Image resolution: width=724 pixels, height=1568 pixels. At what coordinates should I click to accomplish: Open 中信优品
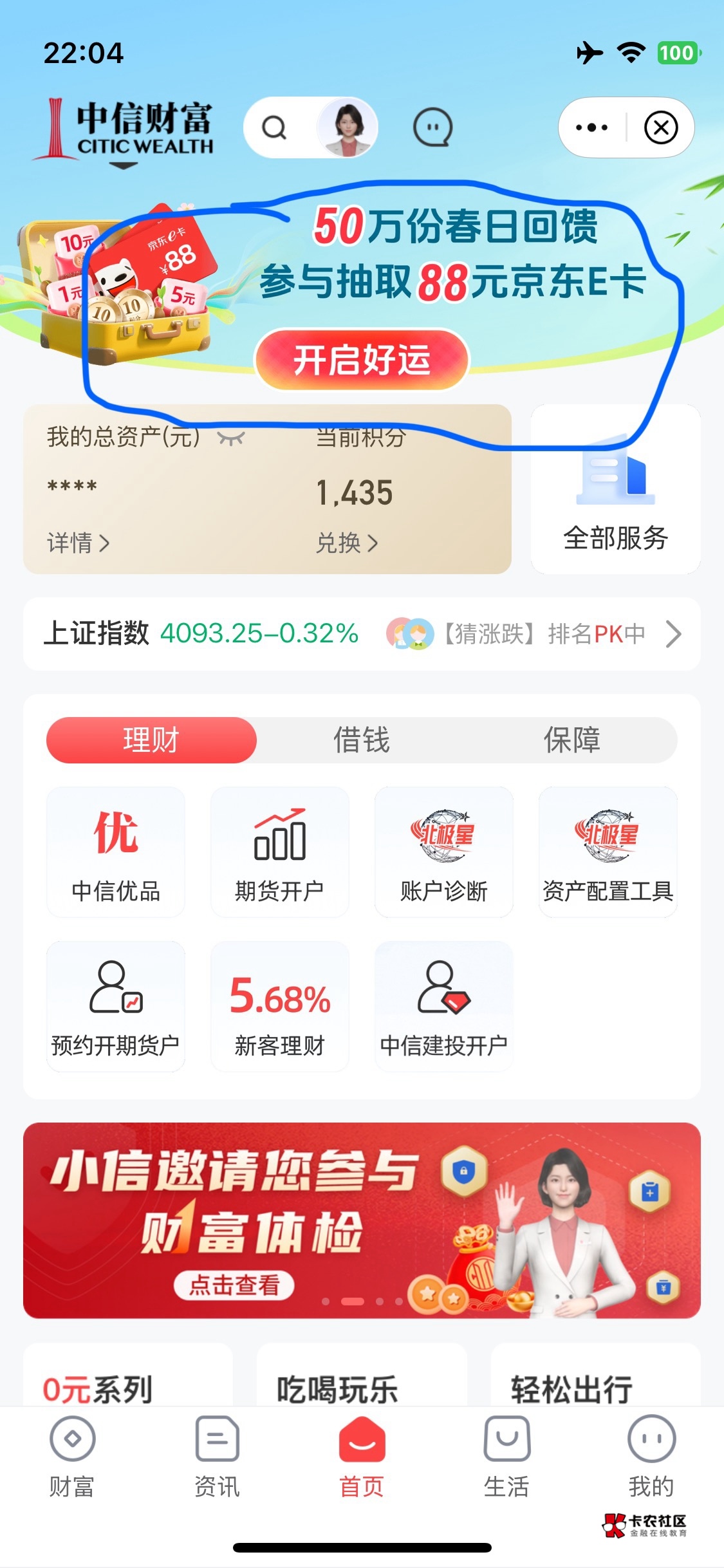[116, 852]
